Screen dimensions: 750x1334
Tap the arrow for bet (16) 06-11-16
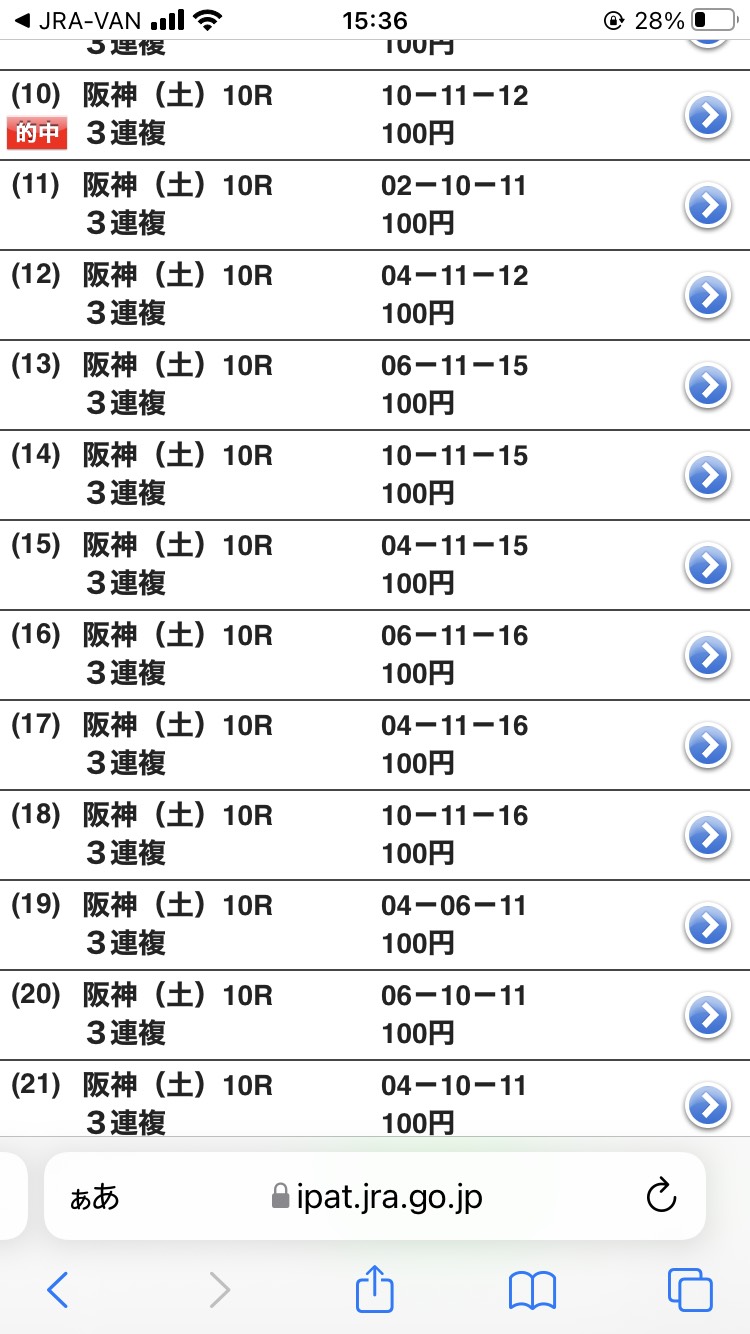(708, 656)
